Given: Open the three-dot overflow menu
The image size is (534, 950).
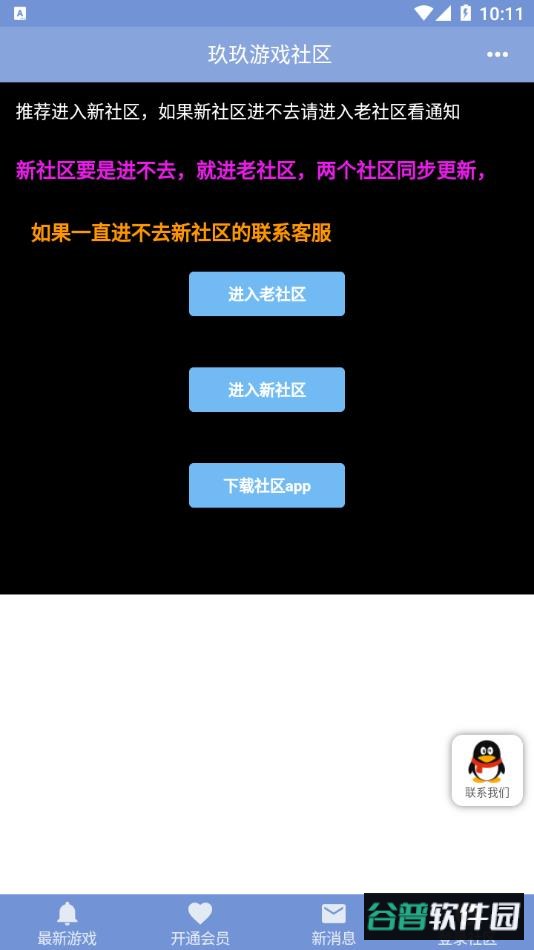Looking at the screenshot, I should tap(497, 55).
